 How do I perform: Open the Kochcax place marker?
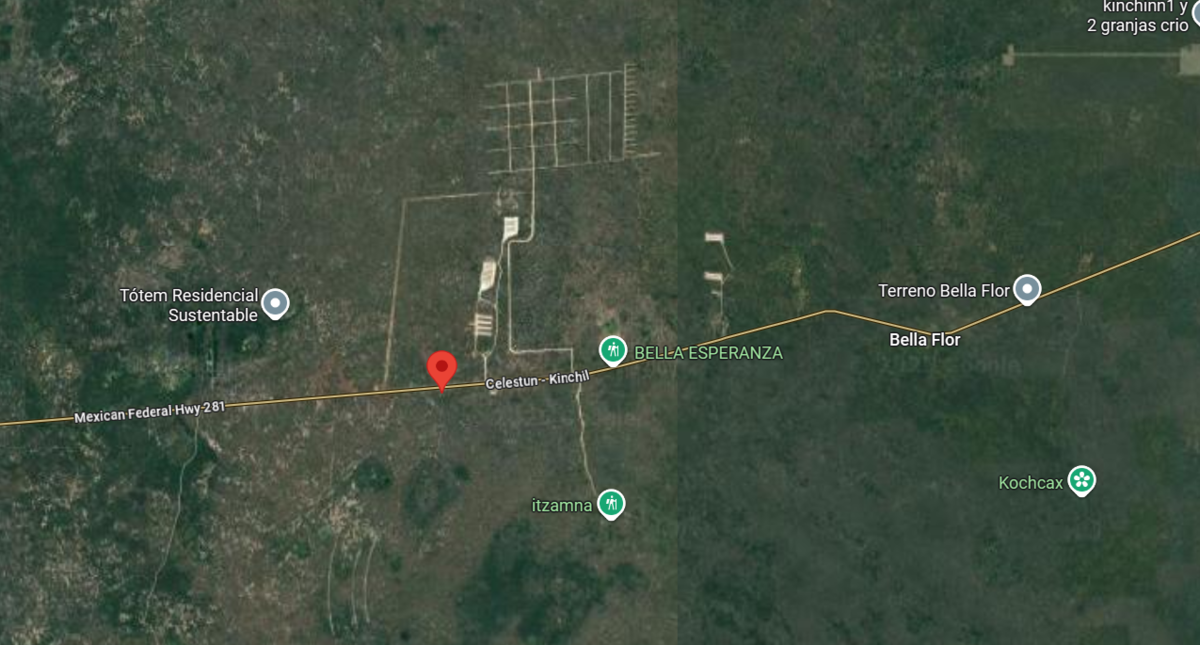click(1080, 480)
